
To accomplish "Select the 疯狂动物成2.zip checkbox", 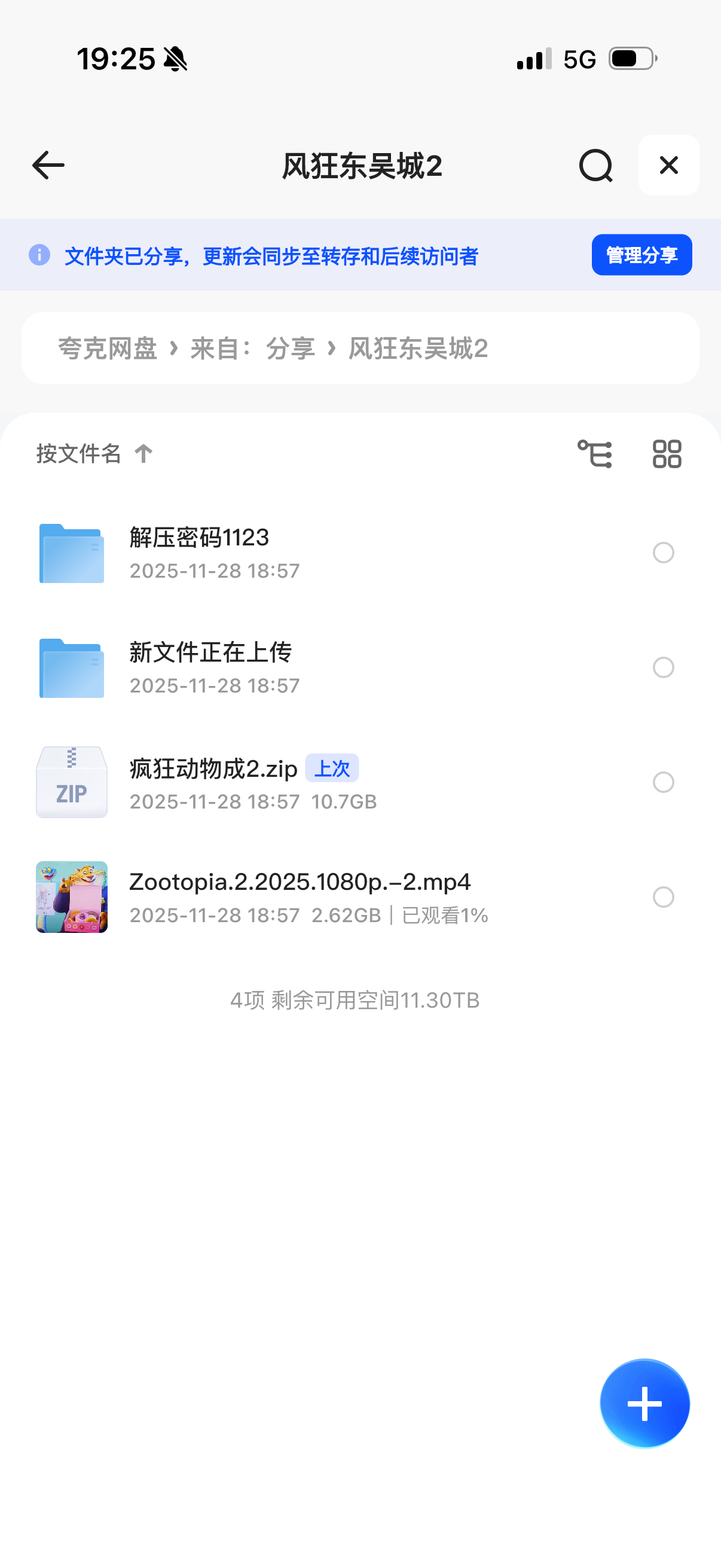I will tap(663, 782).
